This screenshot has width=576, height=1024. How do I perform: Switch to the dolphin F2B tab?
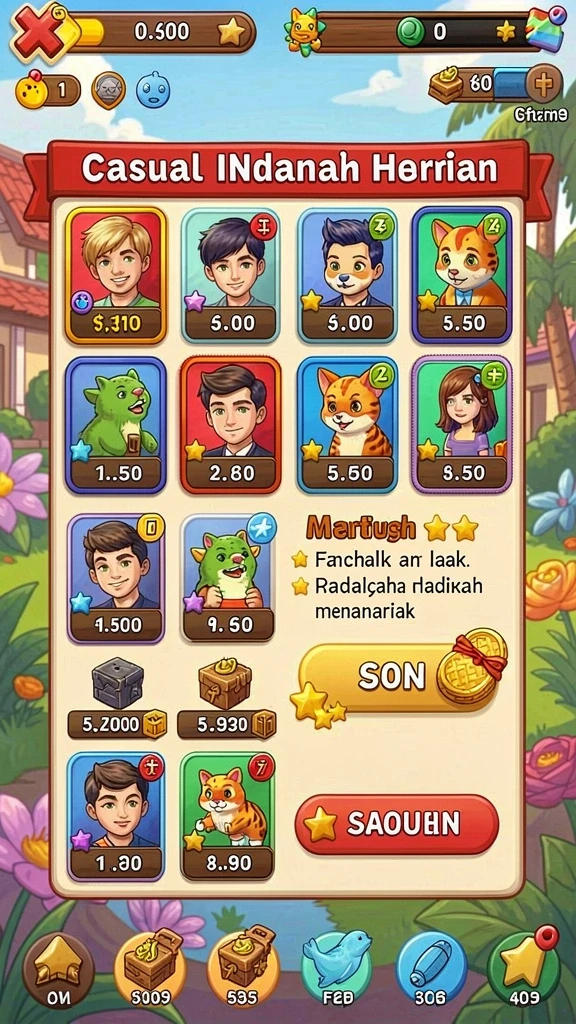click(x=337, y=968)
